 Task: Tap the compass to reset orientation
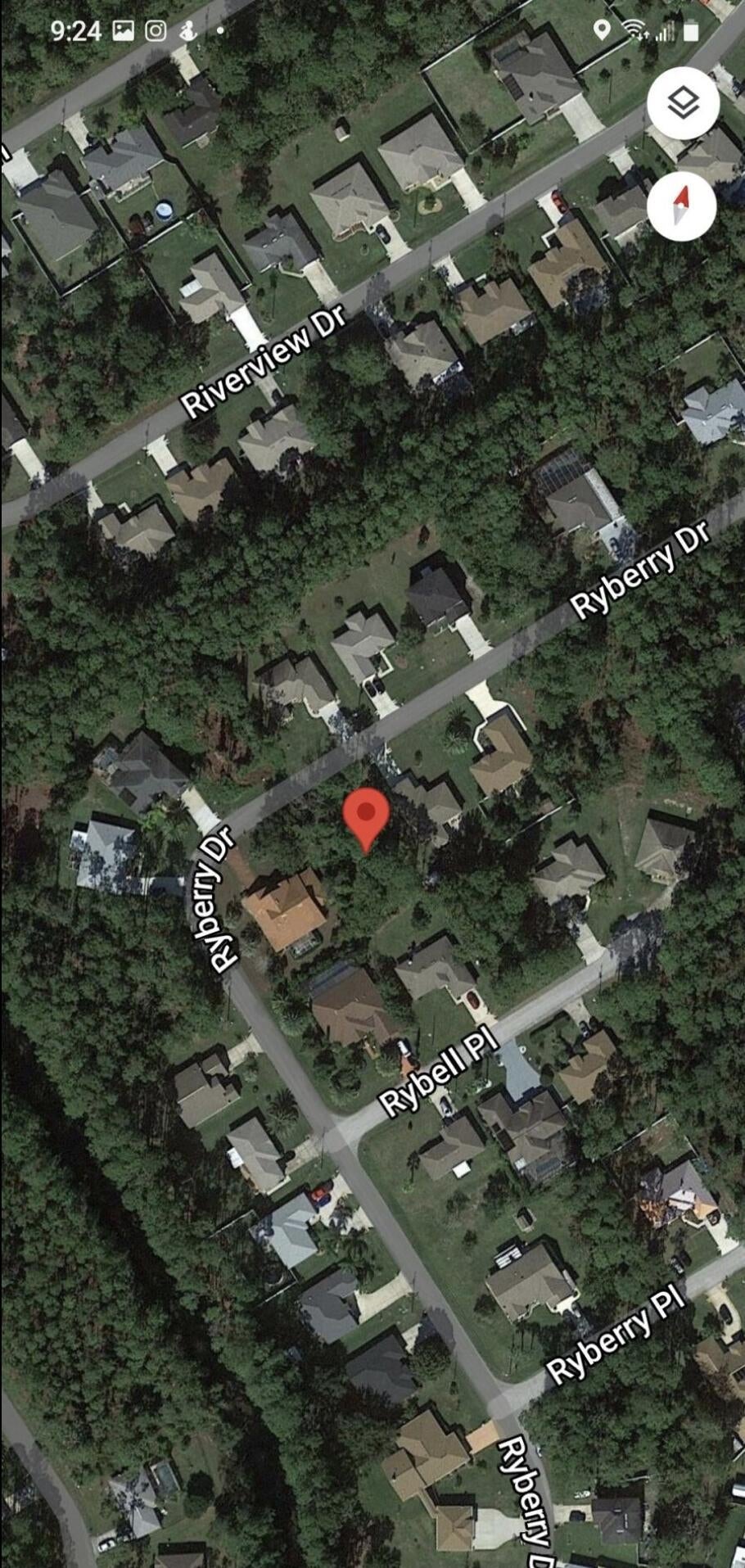tap(682, 205)
